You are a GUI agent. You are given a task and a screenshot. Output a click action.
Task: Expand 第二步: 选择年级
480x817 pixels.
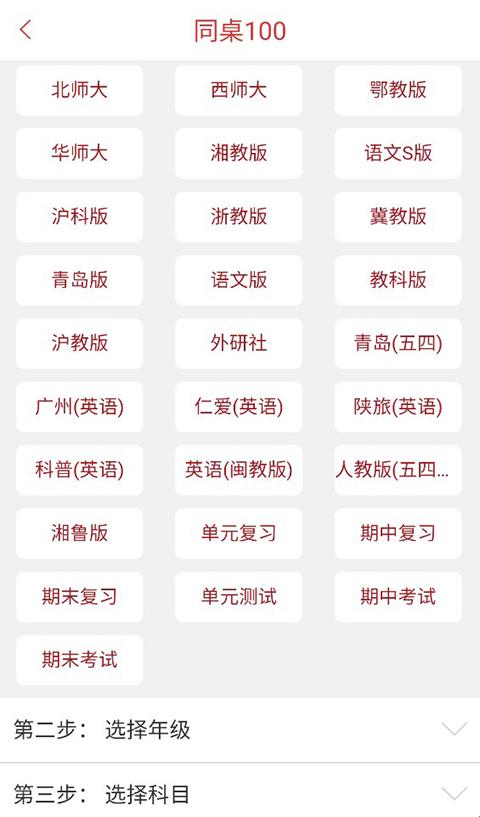(240, 730)
